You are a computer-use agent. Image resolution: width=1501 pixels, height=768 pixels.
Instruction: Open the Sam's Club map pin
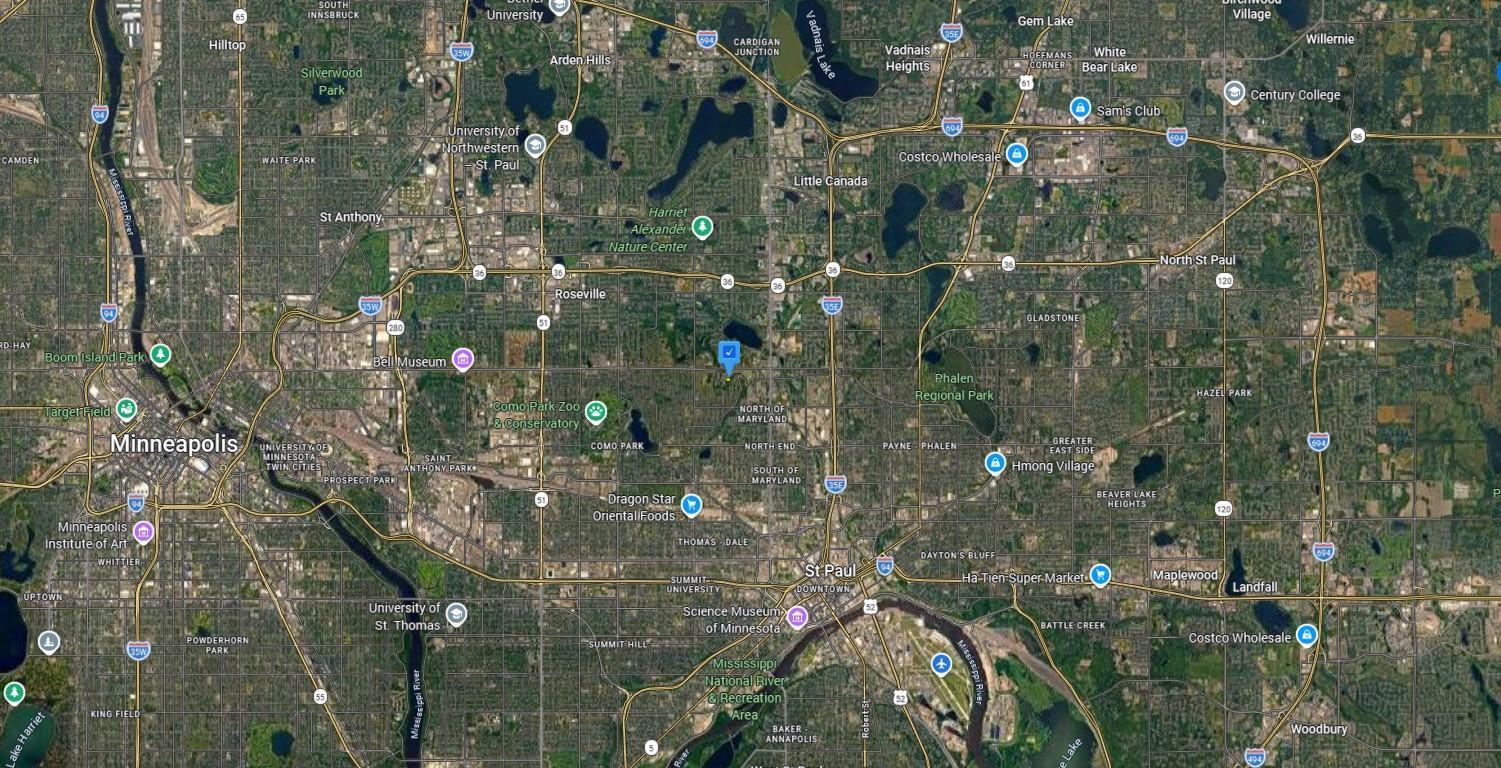pos(1079,108)
